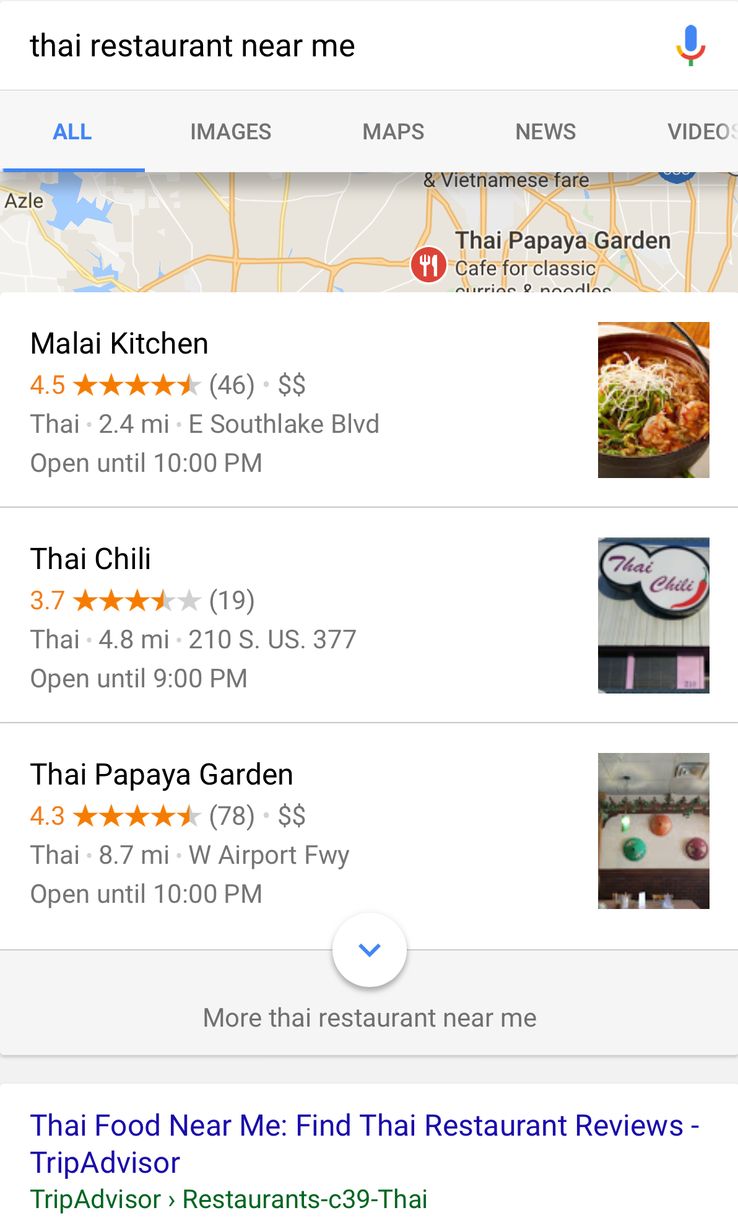Viewport: 738px width, 1218px height.
Task: Tap the voice search microphone
Action: click(690, 46)
